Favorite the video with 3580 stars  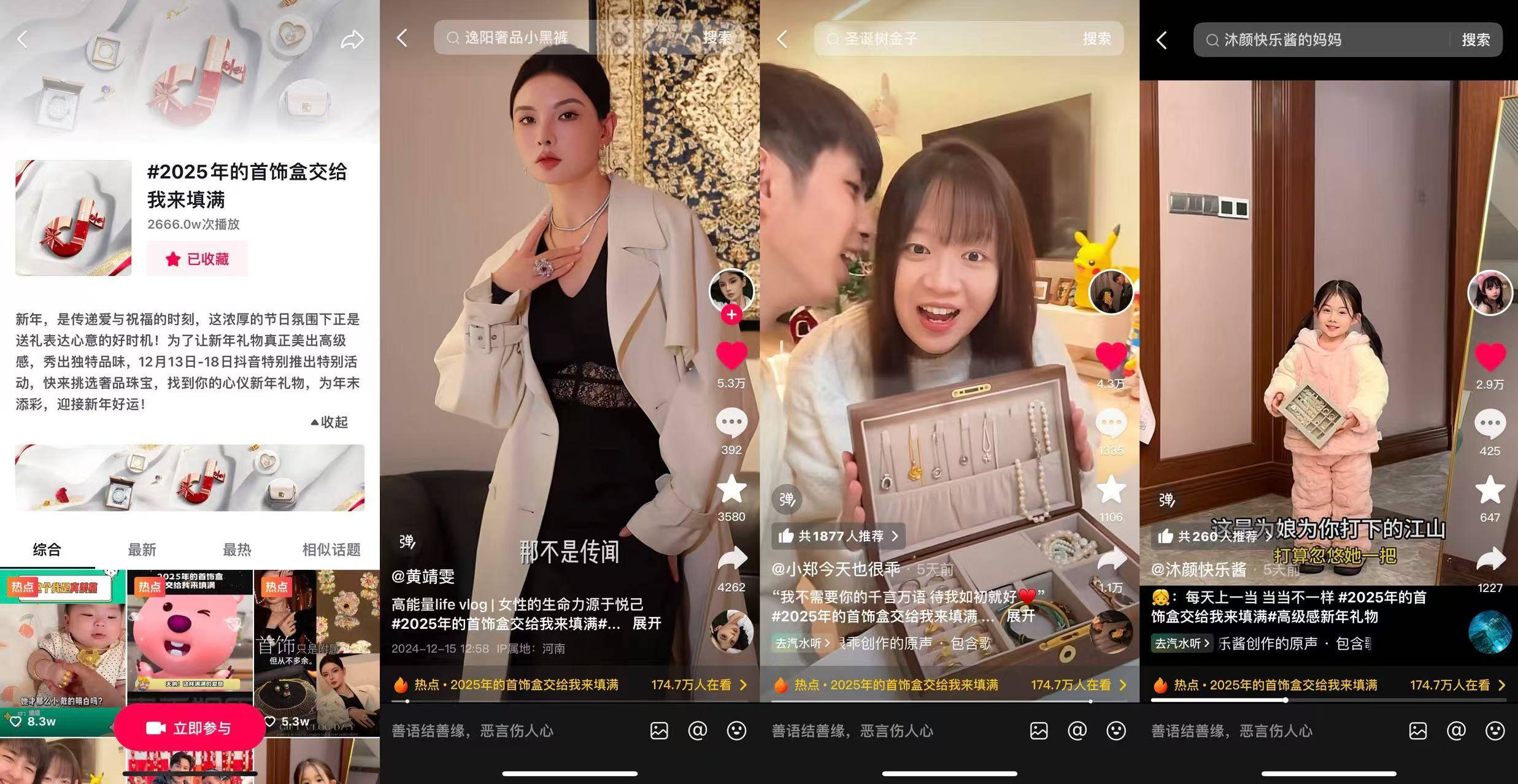[731, 490]
